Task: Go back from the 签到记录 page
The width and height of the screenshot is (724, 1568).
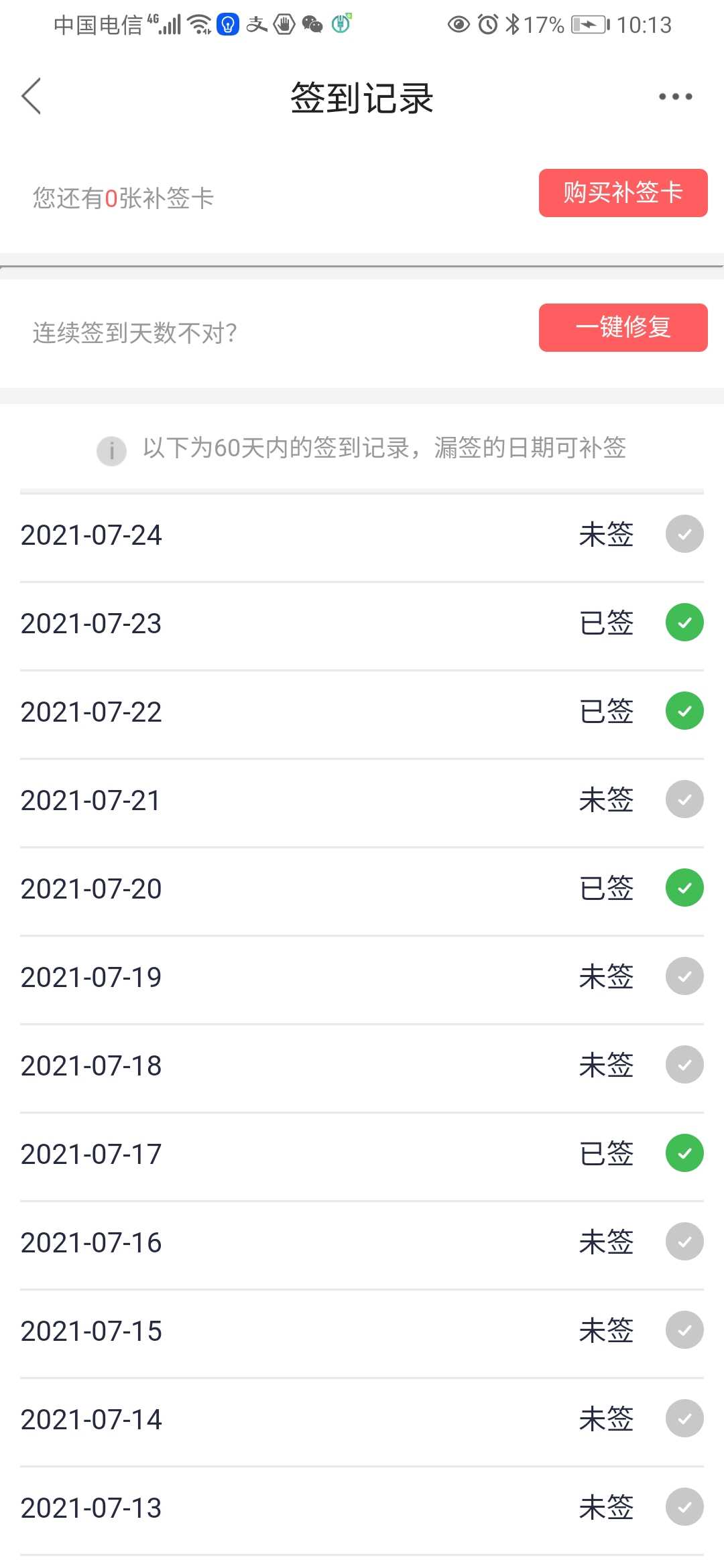Action: (32, 96)
